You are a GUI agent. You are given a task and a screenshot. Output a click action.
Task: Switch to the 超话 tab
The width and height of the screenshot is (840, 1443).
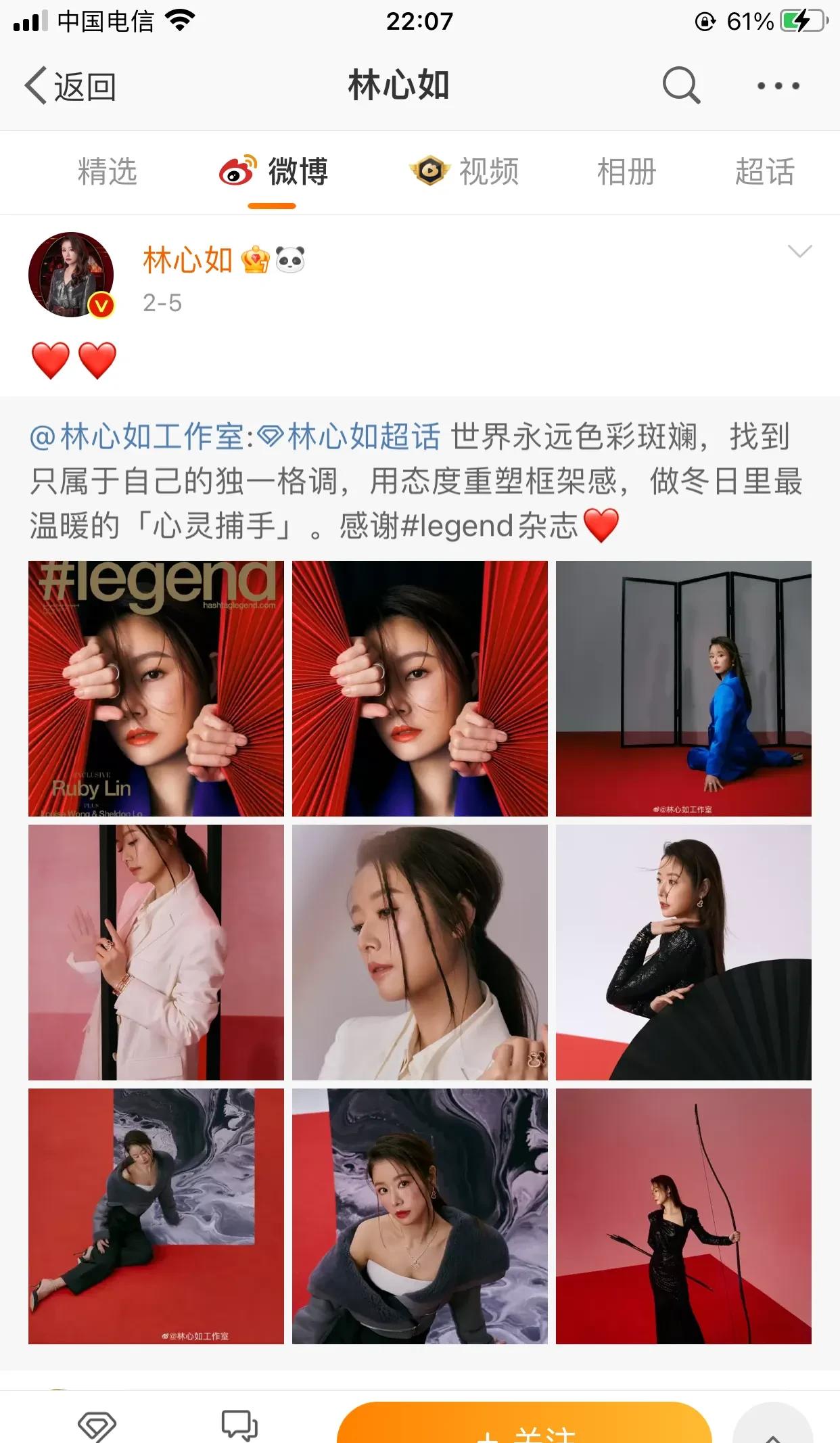764,172
